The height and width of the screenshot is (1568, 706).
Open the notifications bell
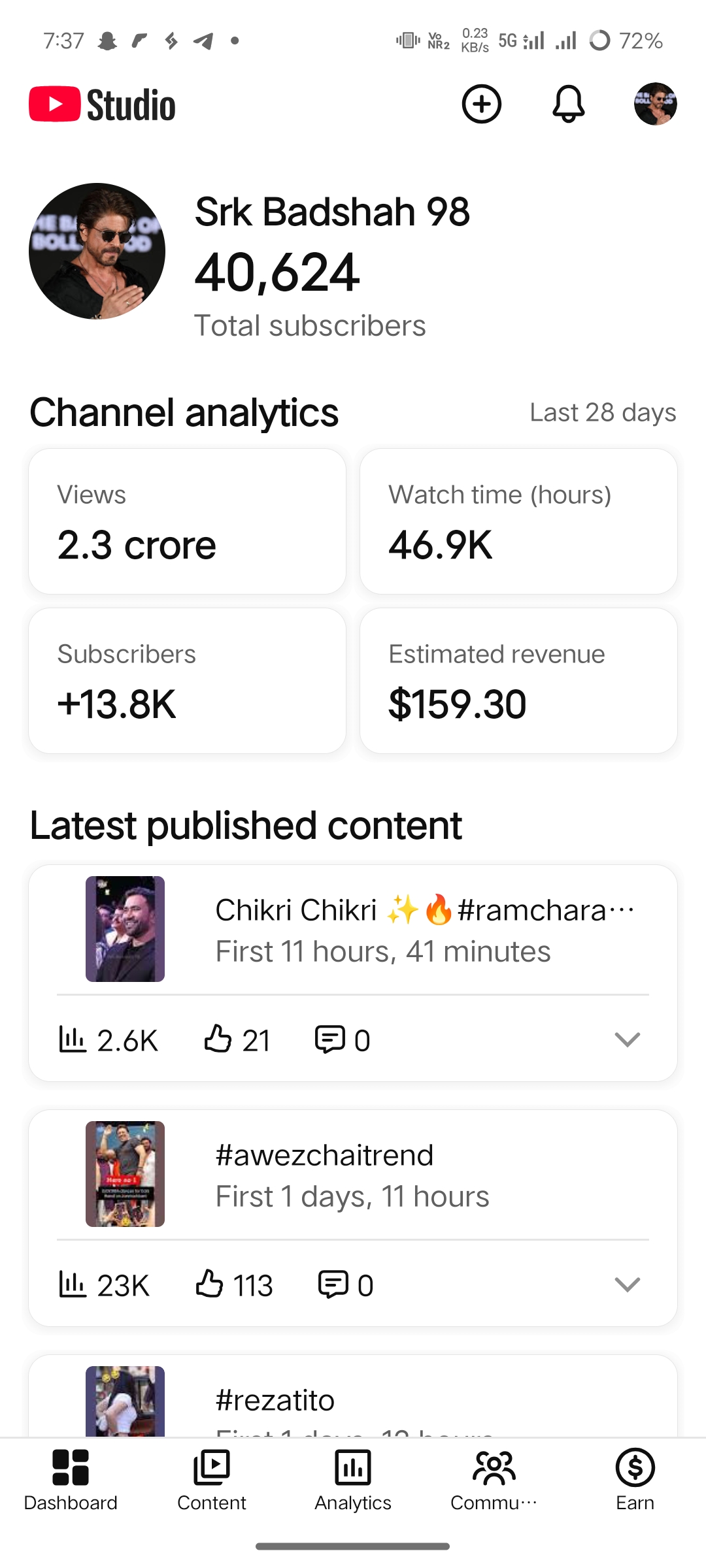(568, 105)
